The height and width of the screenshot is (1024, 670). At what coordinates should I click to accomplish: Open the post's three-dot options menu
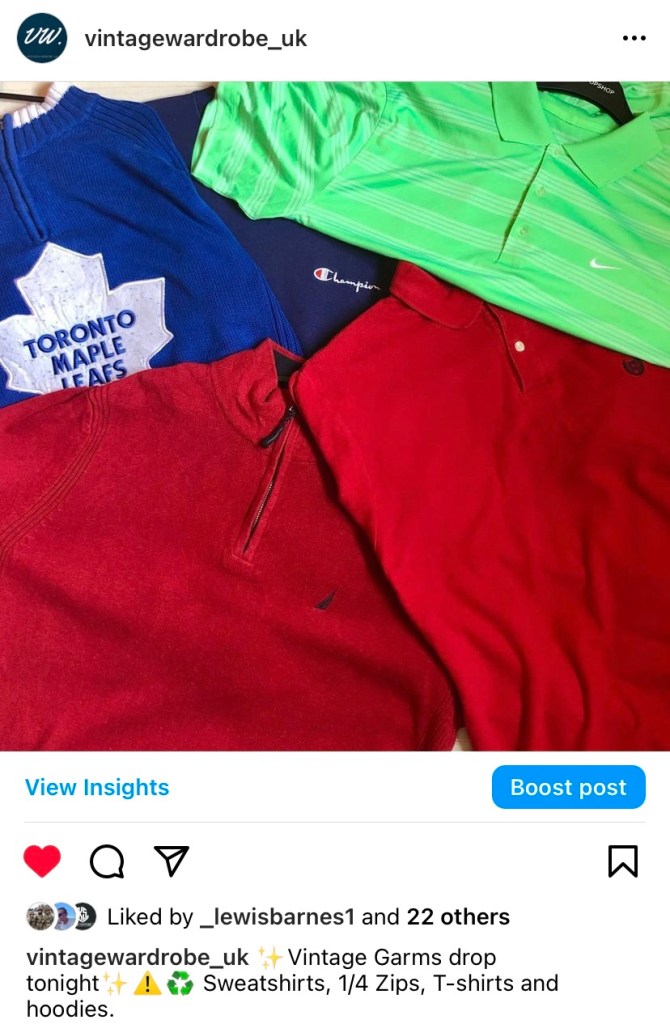pyautogui.click(x=634, y=39)
